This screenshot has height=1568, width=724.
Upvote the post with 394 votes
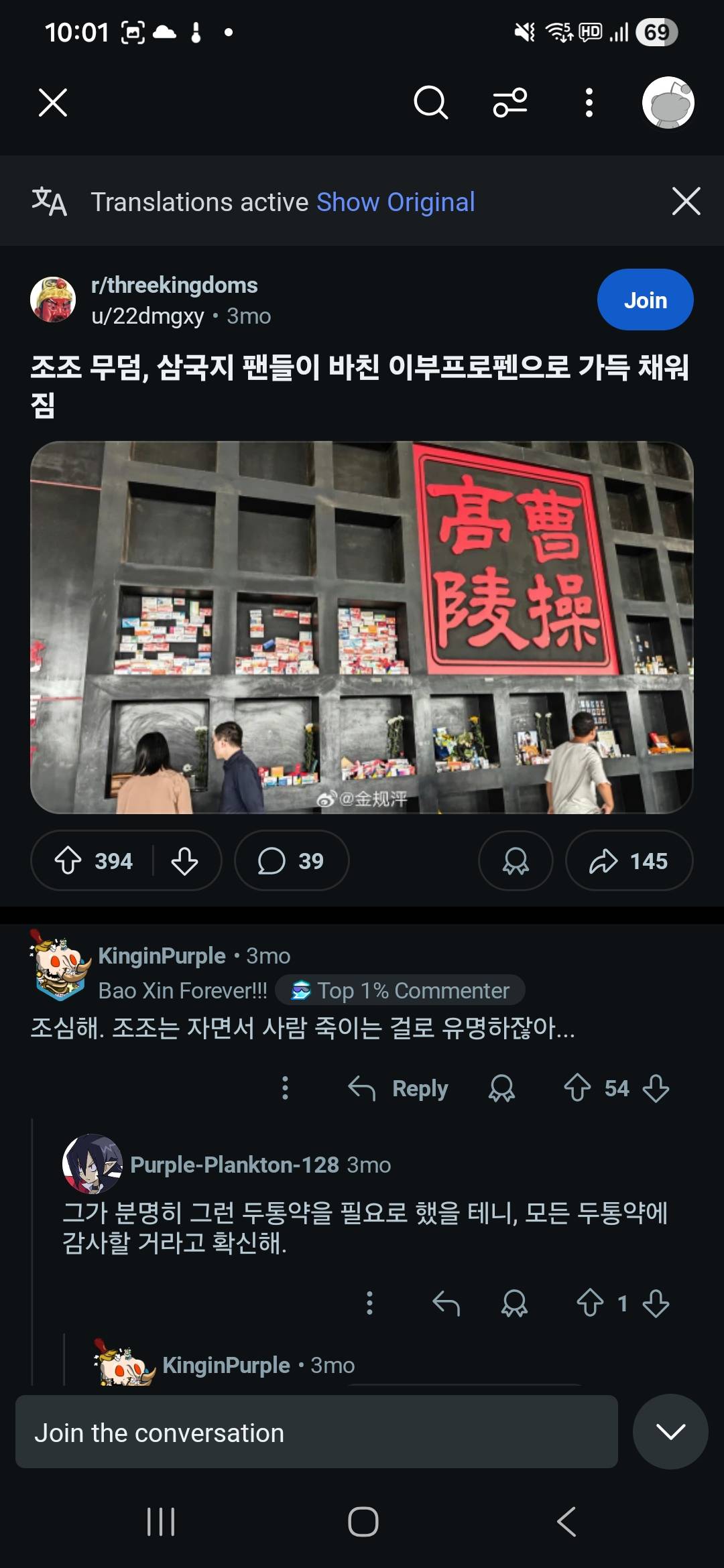(68, 860)
